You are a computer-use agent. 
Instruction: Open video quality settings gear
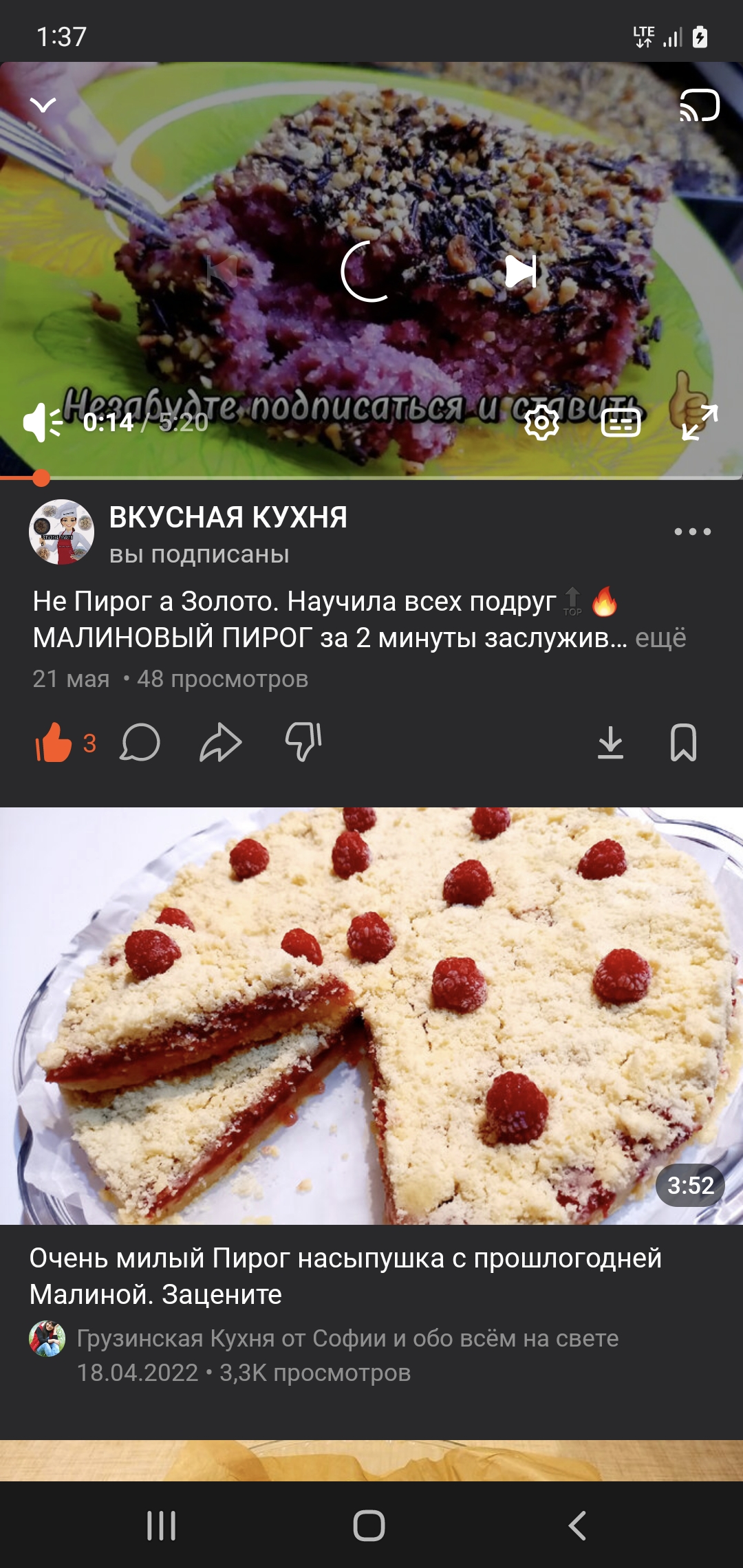point(541,423)
